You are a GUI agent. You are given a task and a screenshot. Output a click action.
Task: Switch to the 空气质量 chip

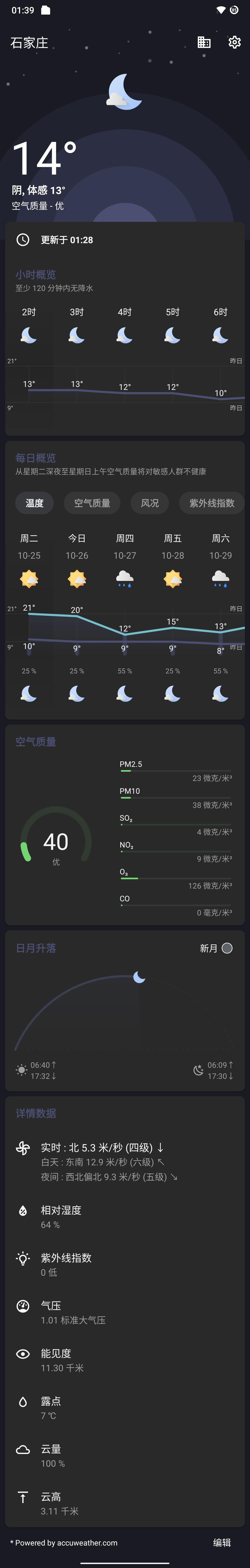(x=92, y=503)
